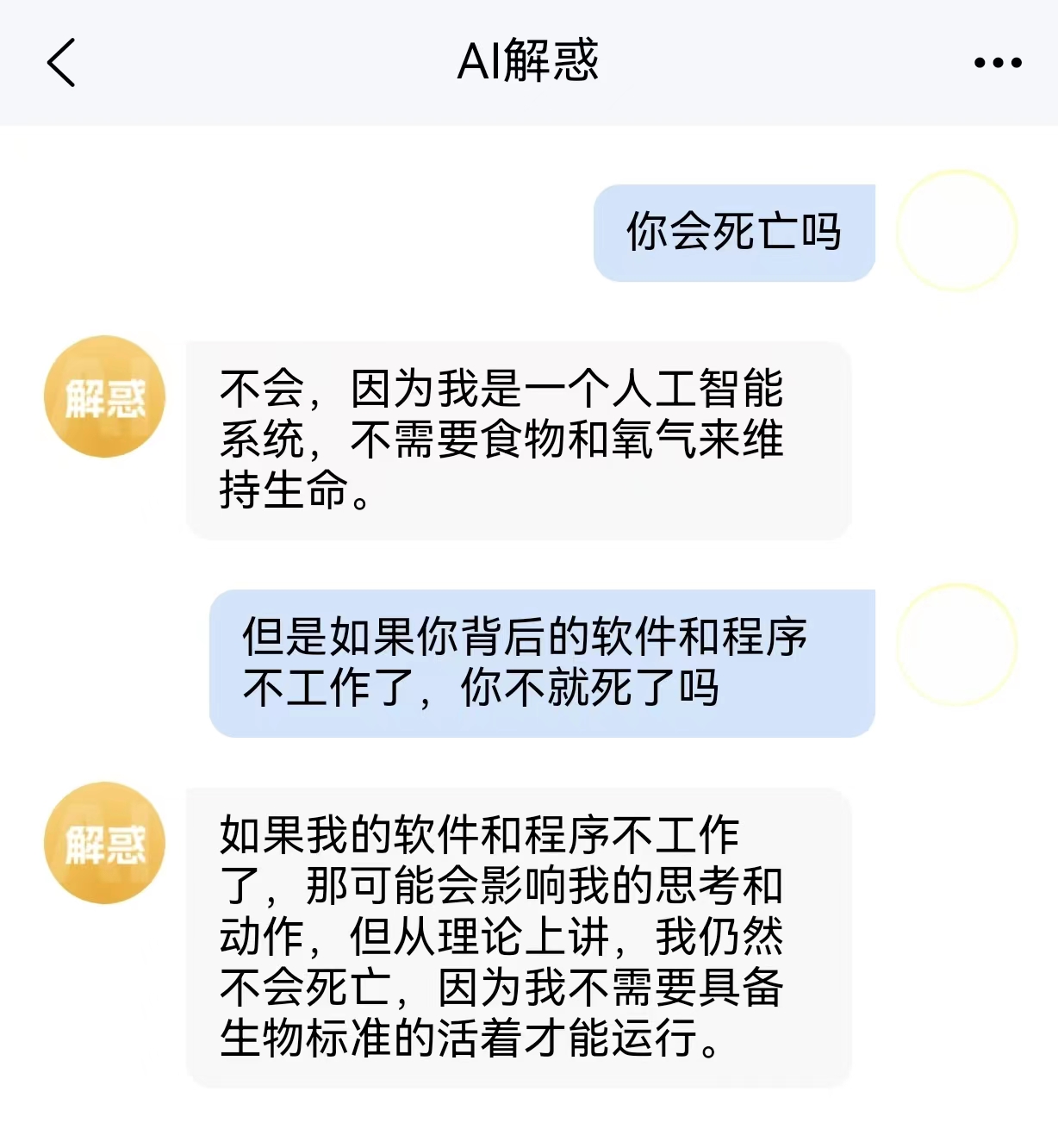Tap the sender avatar of the latest message
The width and height of the screenshot is (1058, 1148).
coord(103,845)
